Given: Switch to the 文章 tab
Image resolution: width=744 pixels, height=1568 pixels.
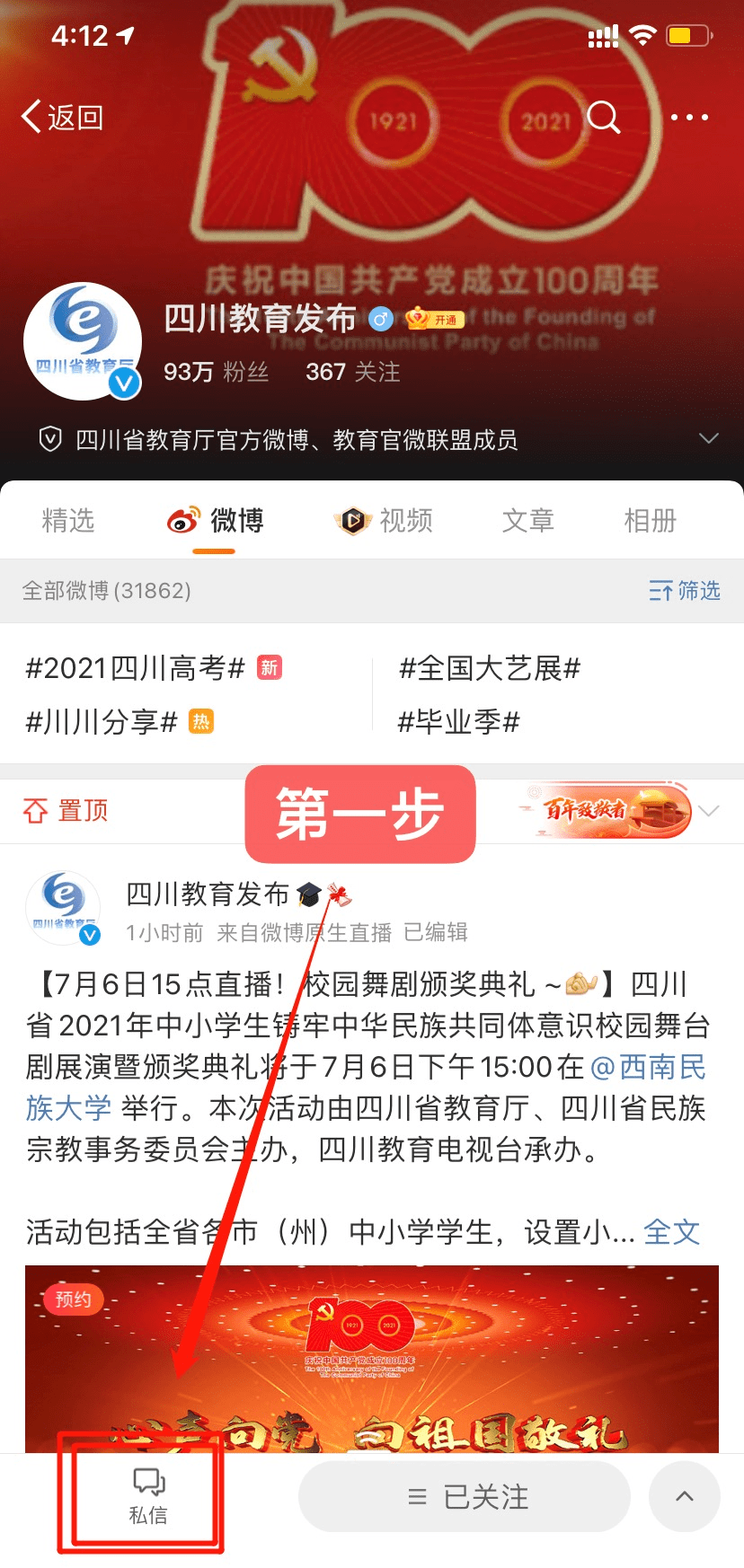Looking at the screenshot, I should 528,520.
